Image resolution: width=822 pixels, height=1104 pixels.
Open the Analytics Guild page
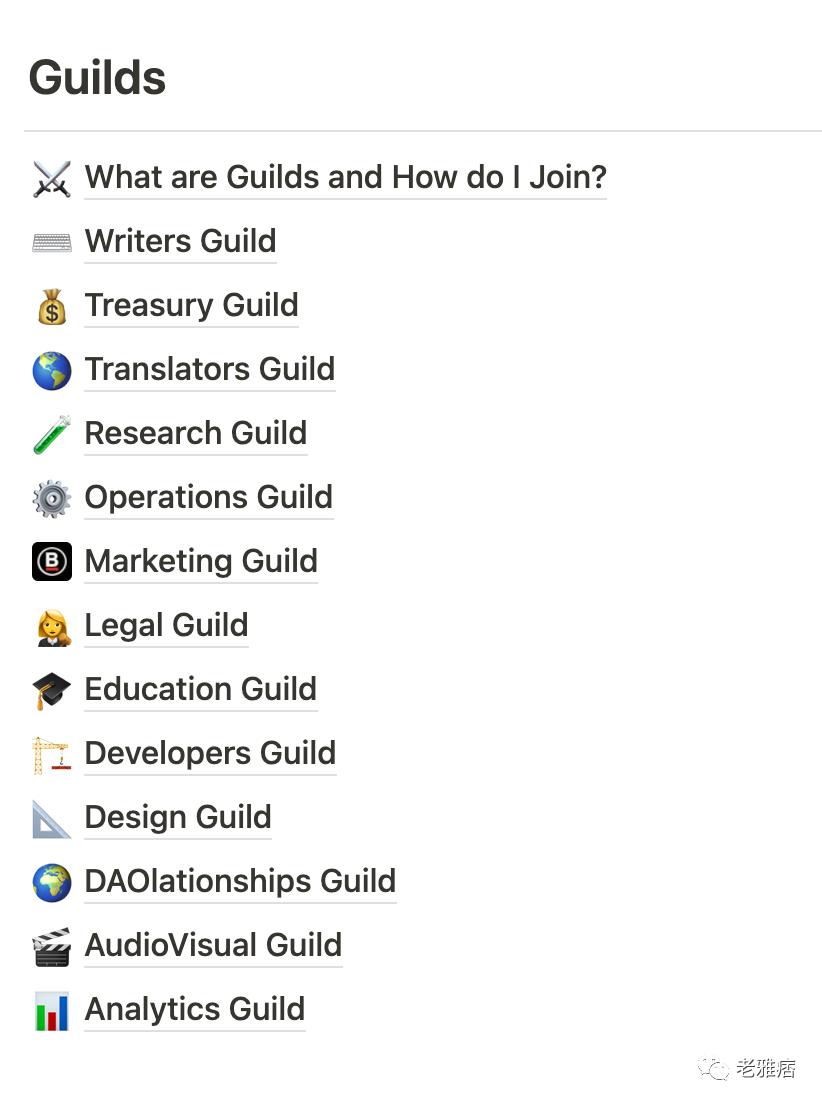tap(194, 1009)
